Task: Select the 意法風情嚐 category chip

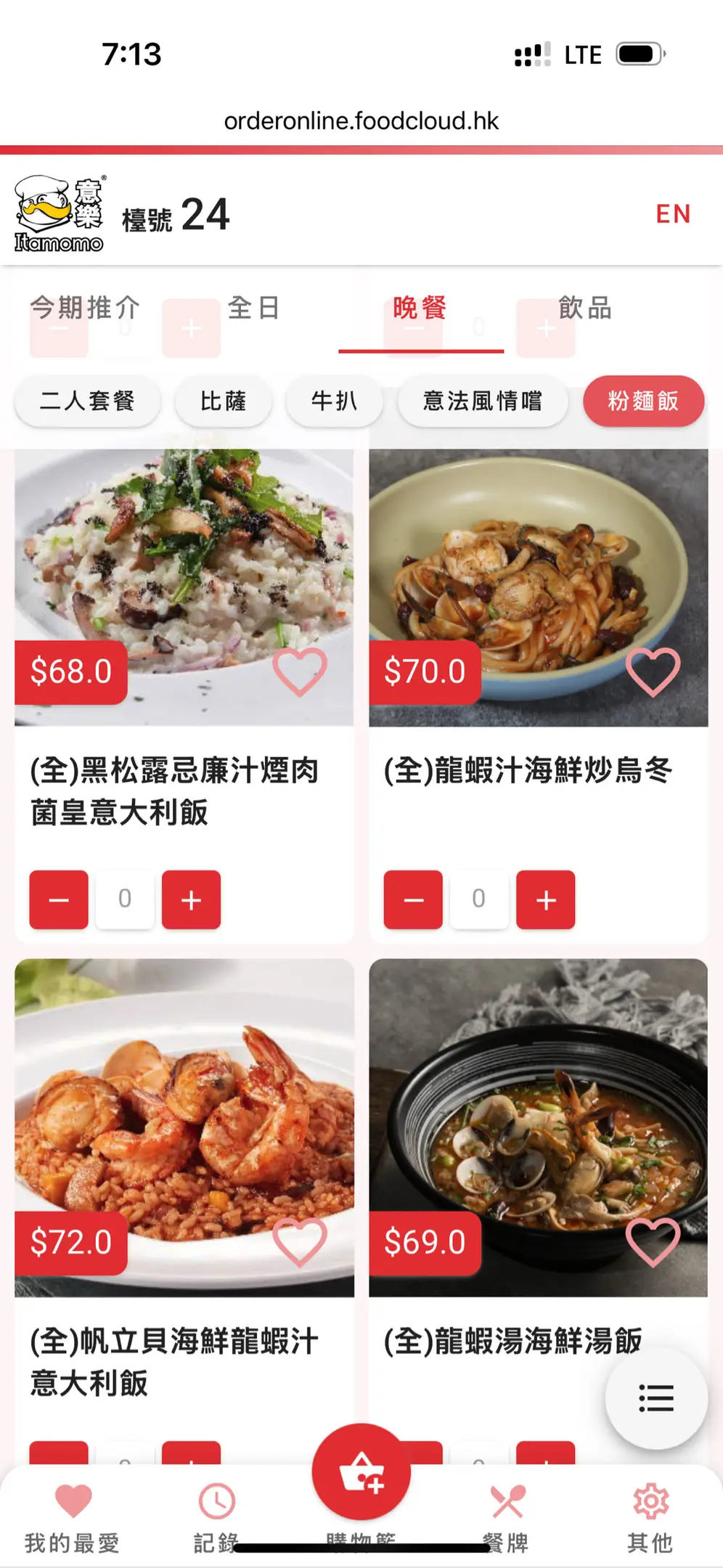Action: (x=483, y=401)
